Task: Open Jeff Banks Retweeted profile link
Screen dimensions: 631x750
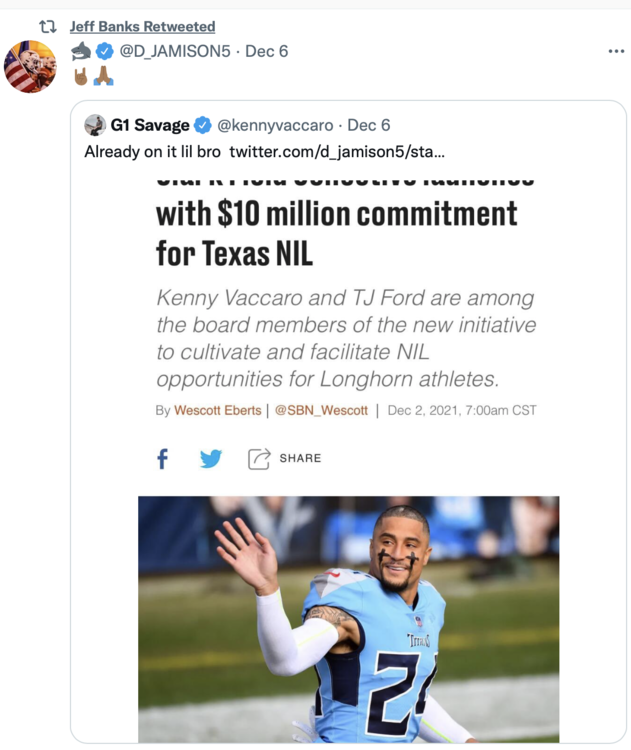Action: [142, 26]
